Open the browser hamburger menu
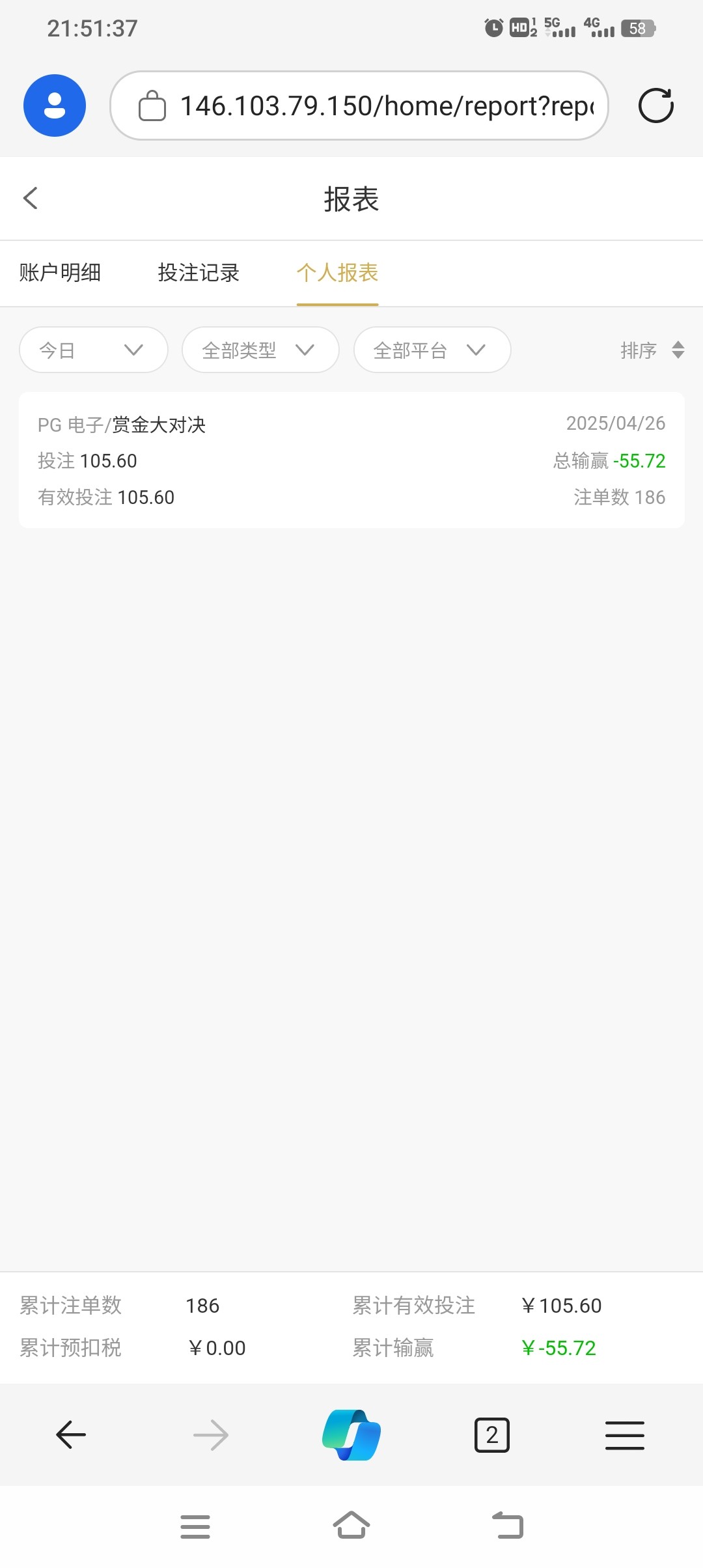Viewport: 703px width, 1568px height. 624,1435
